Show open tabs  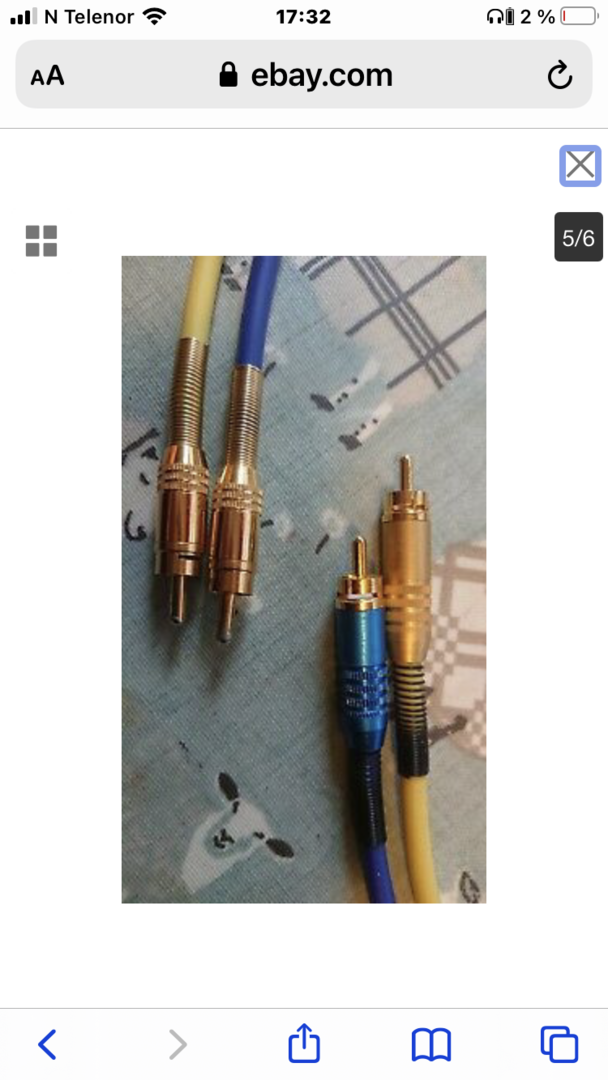pos(559,1044)
